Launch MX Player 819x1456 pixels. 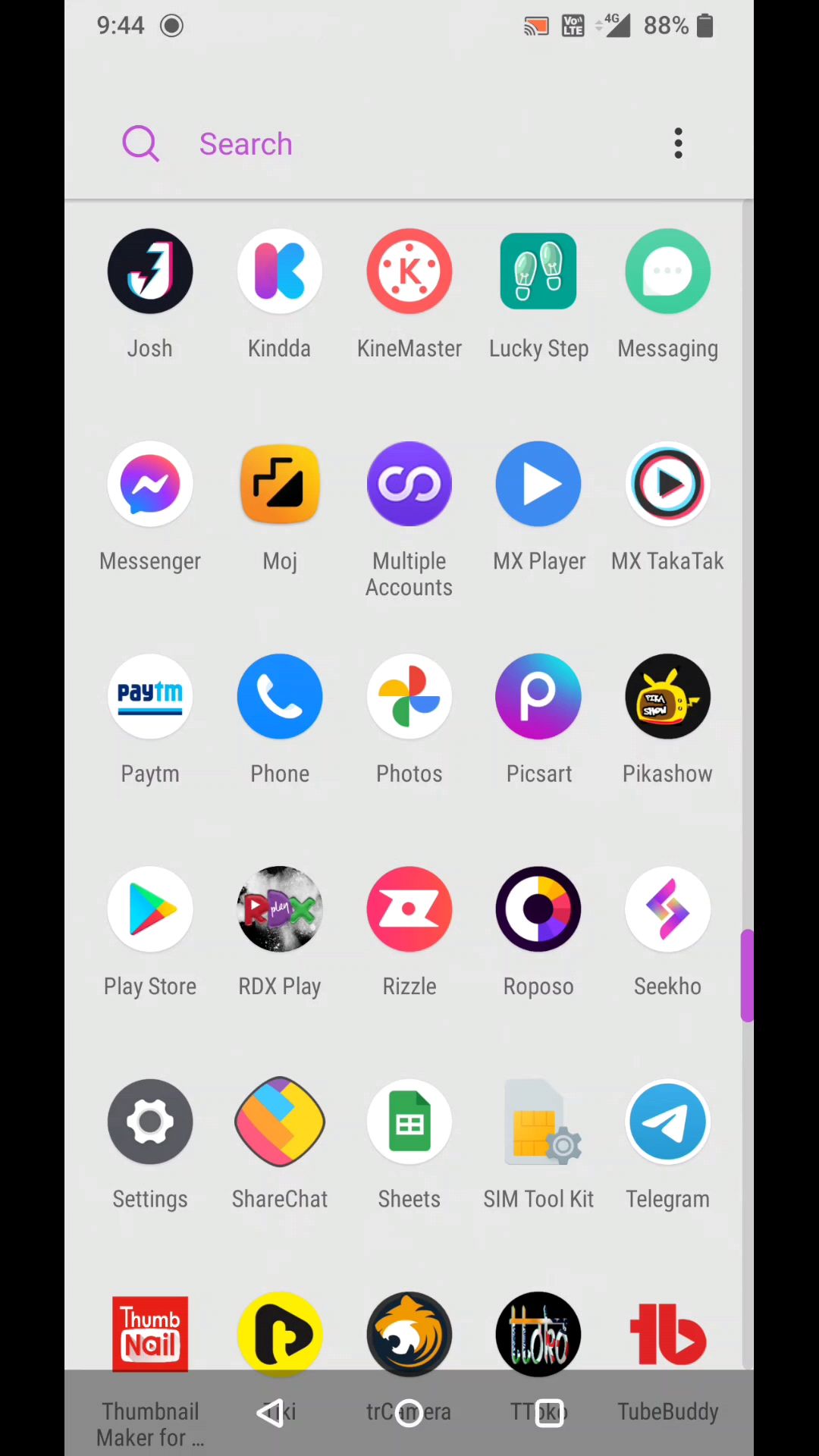pos(538,484)
